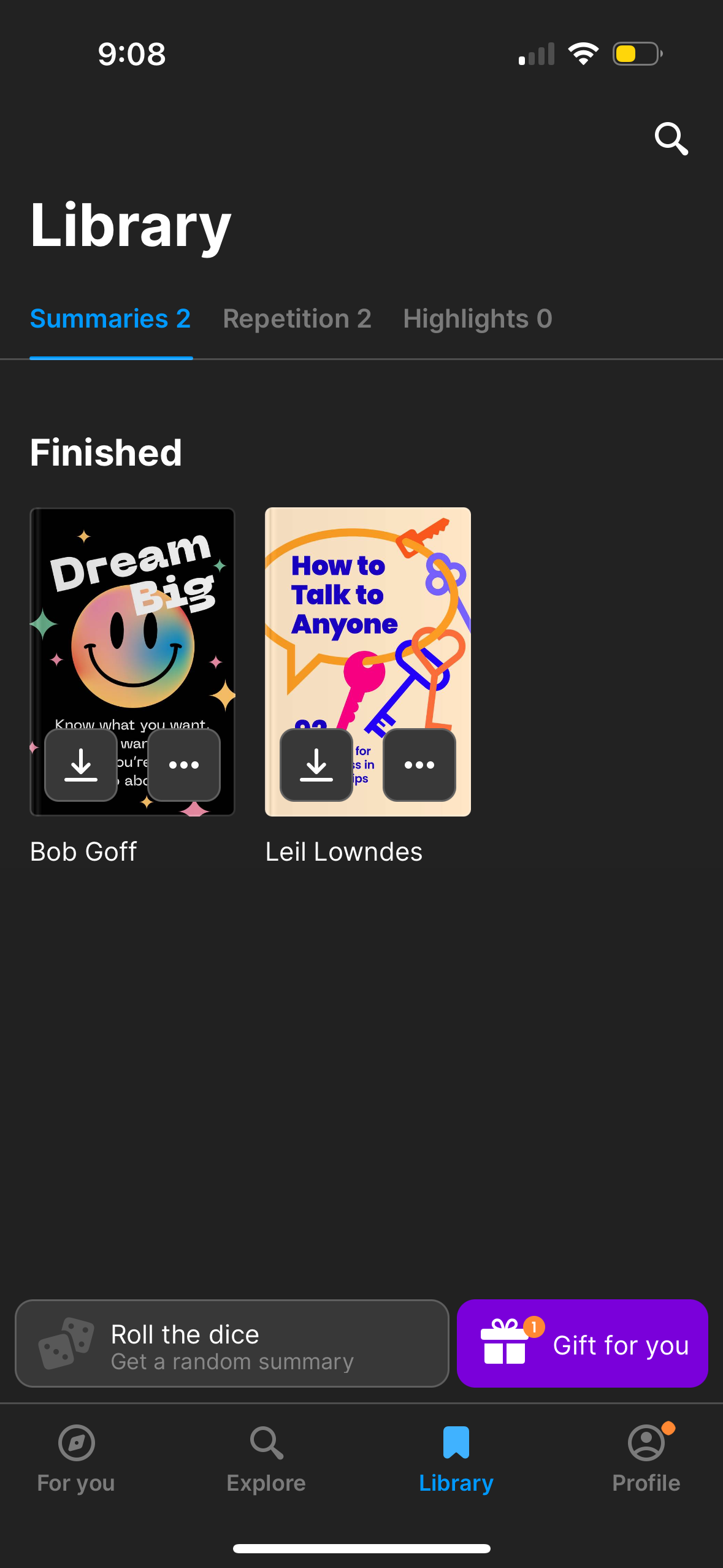
Task: Open the gift box icon
Action: pyautogui.click(x=505, y=1345)
